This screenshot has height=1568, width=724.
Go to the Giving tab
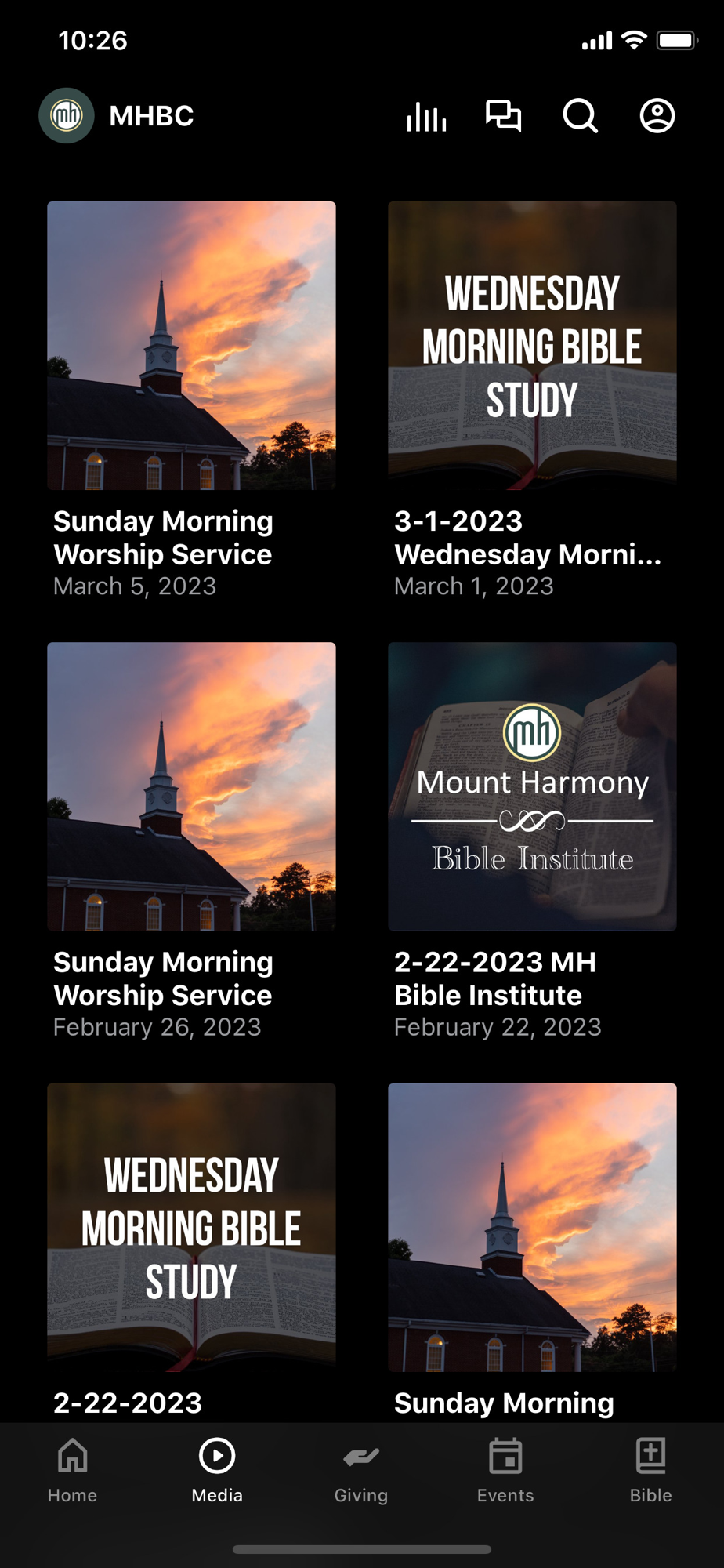[x=361, y=1470]
